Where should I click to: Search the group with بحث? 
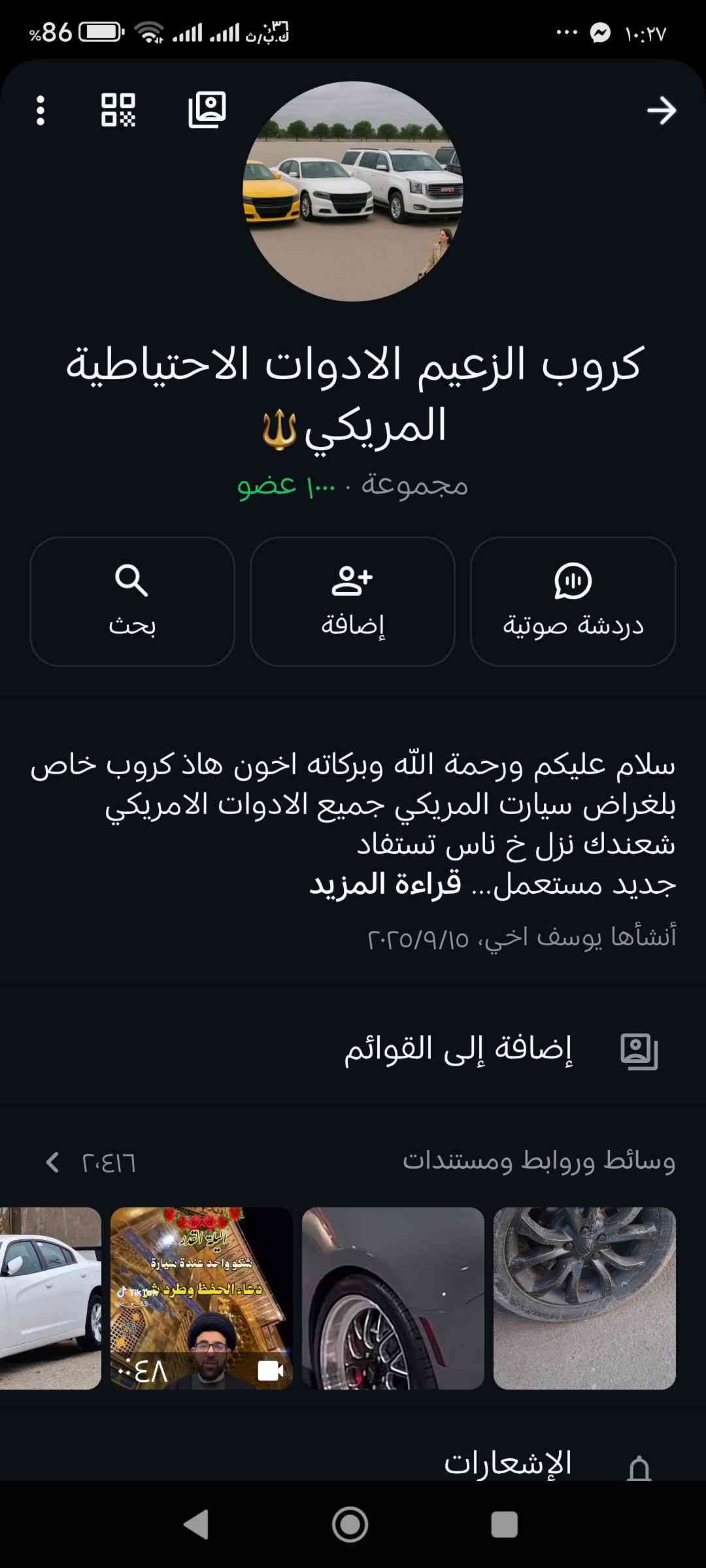pos(132,601)
